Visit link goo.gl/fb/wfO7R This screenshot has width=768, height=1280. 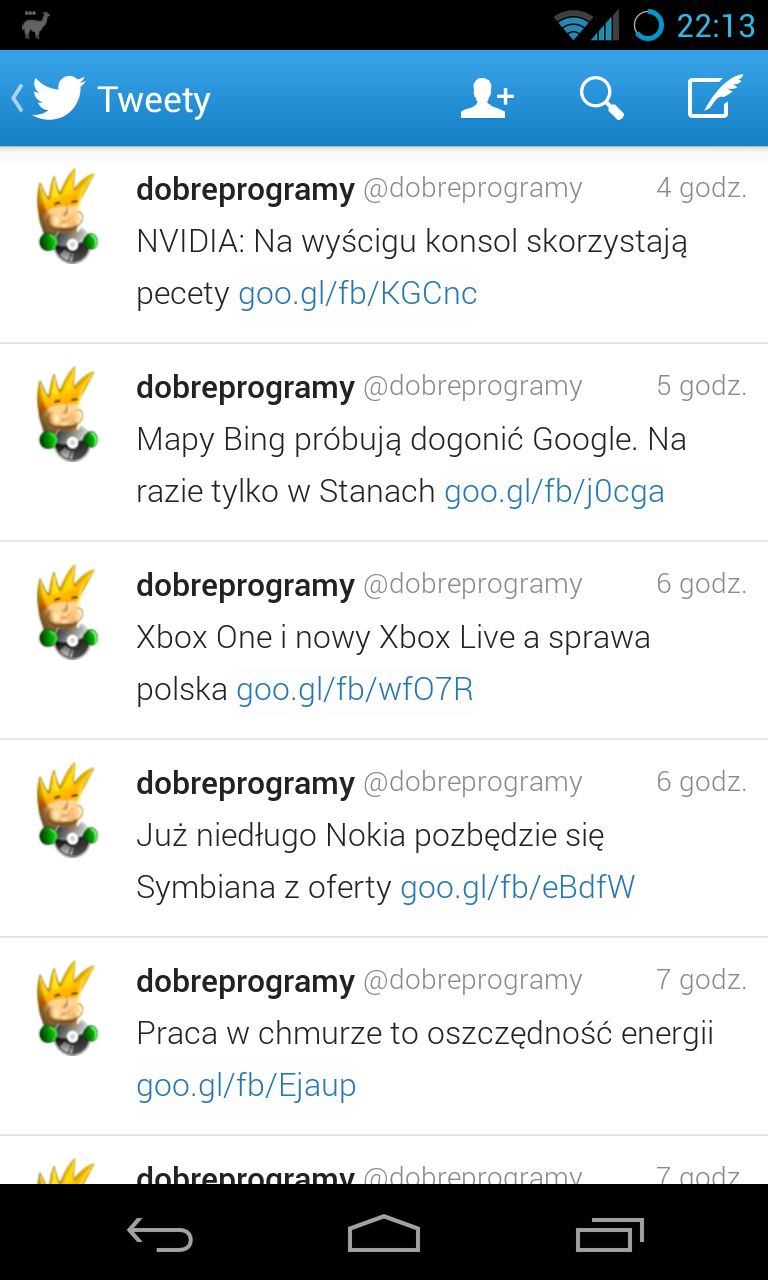pos(354,690)
